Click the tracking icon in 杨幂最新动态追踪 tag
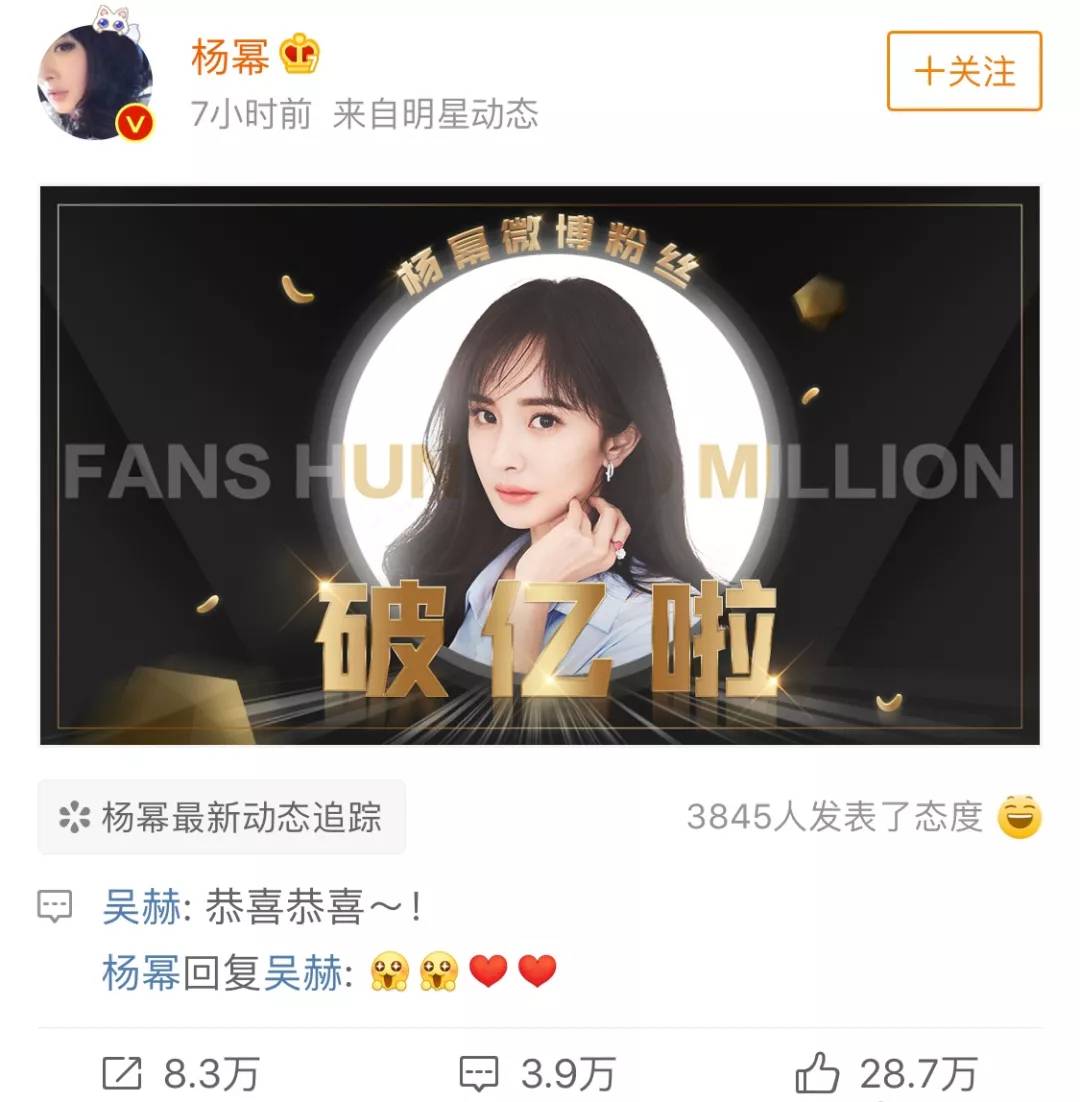The image size is (1080, 1102). (x=75, y=817)
